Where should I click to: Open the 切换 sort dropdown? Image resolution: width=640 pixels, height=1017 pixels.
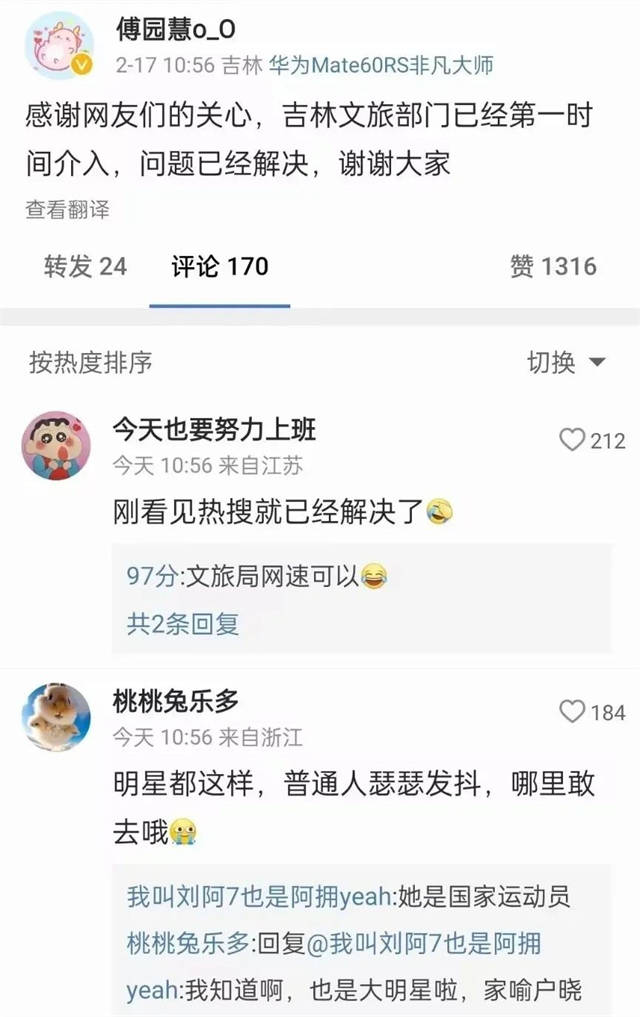566,362
